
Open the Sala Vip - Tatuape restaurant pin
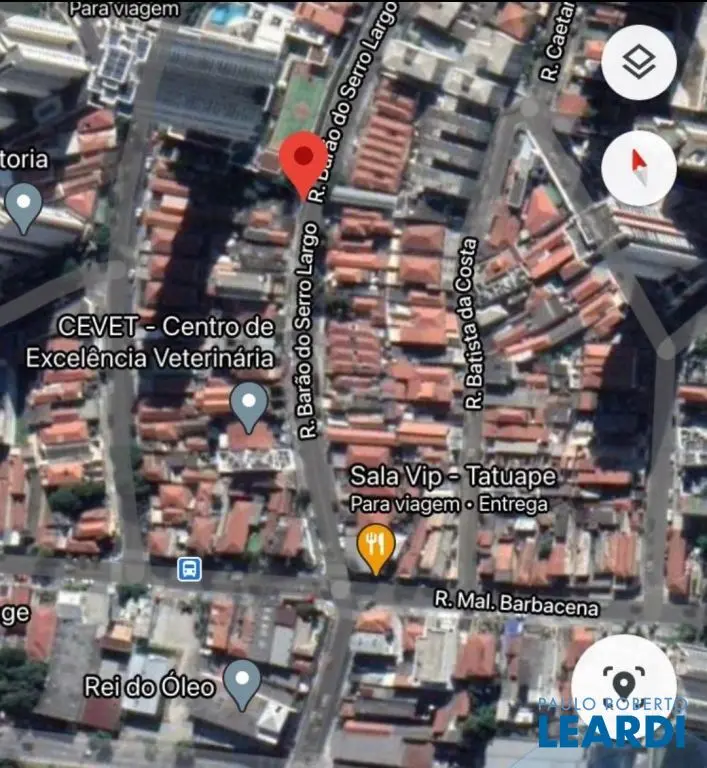(376, 547)
